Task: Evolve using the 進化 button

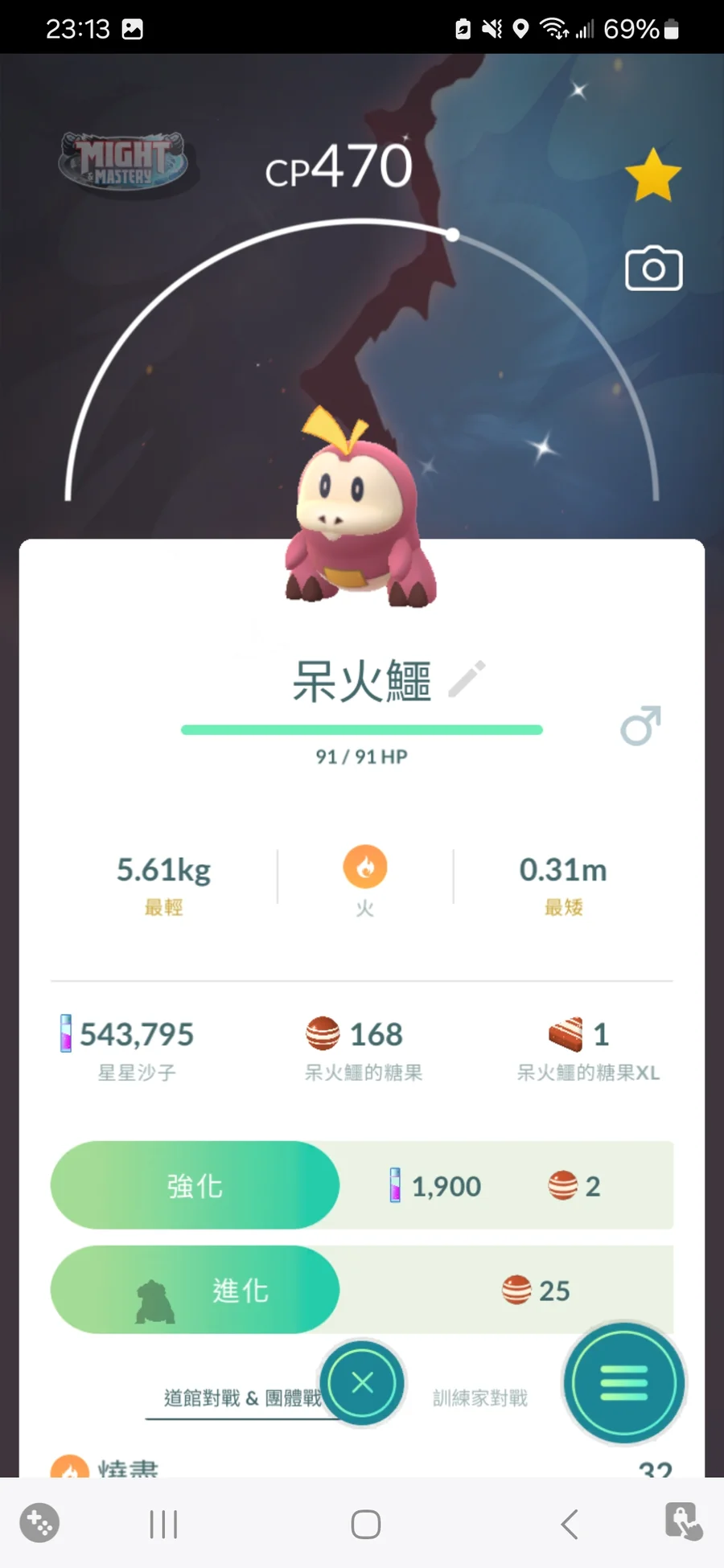Action: pos(195,1290)
